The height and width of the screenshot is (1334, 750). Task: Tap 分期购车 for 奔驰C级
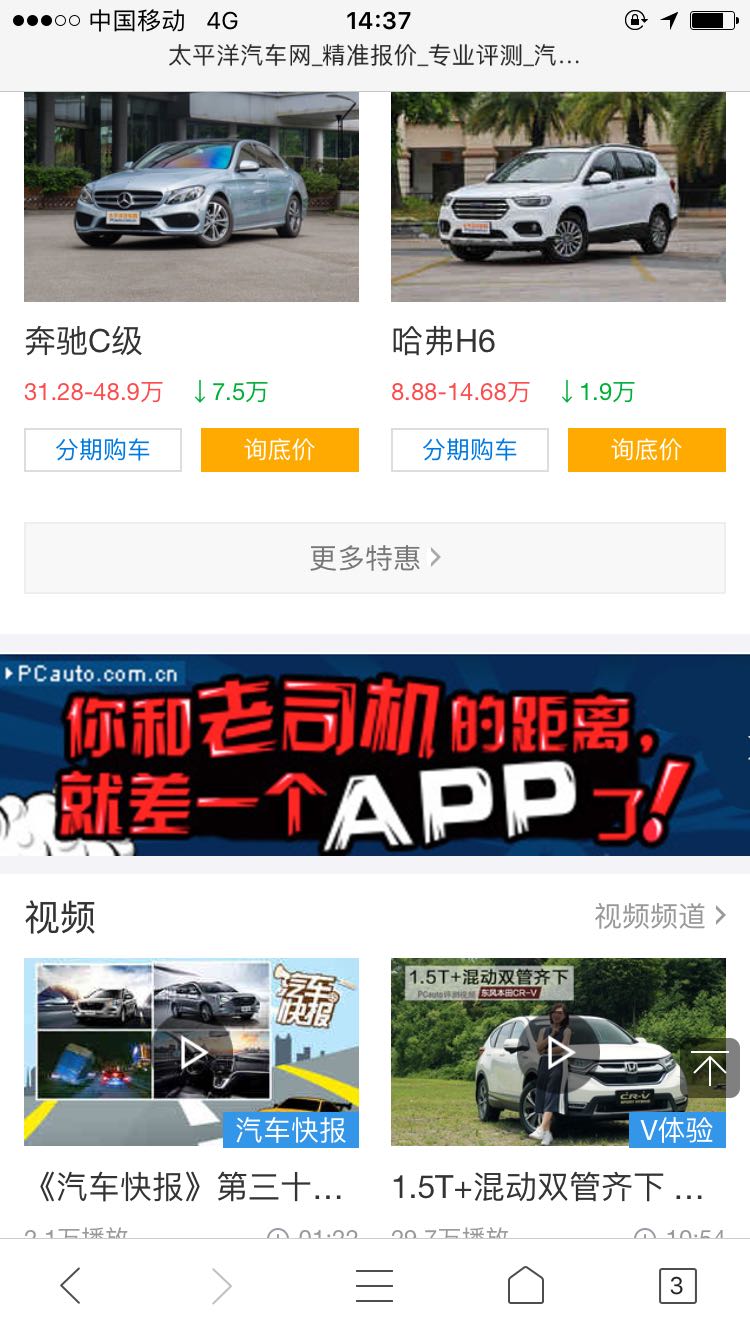103,450
